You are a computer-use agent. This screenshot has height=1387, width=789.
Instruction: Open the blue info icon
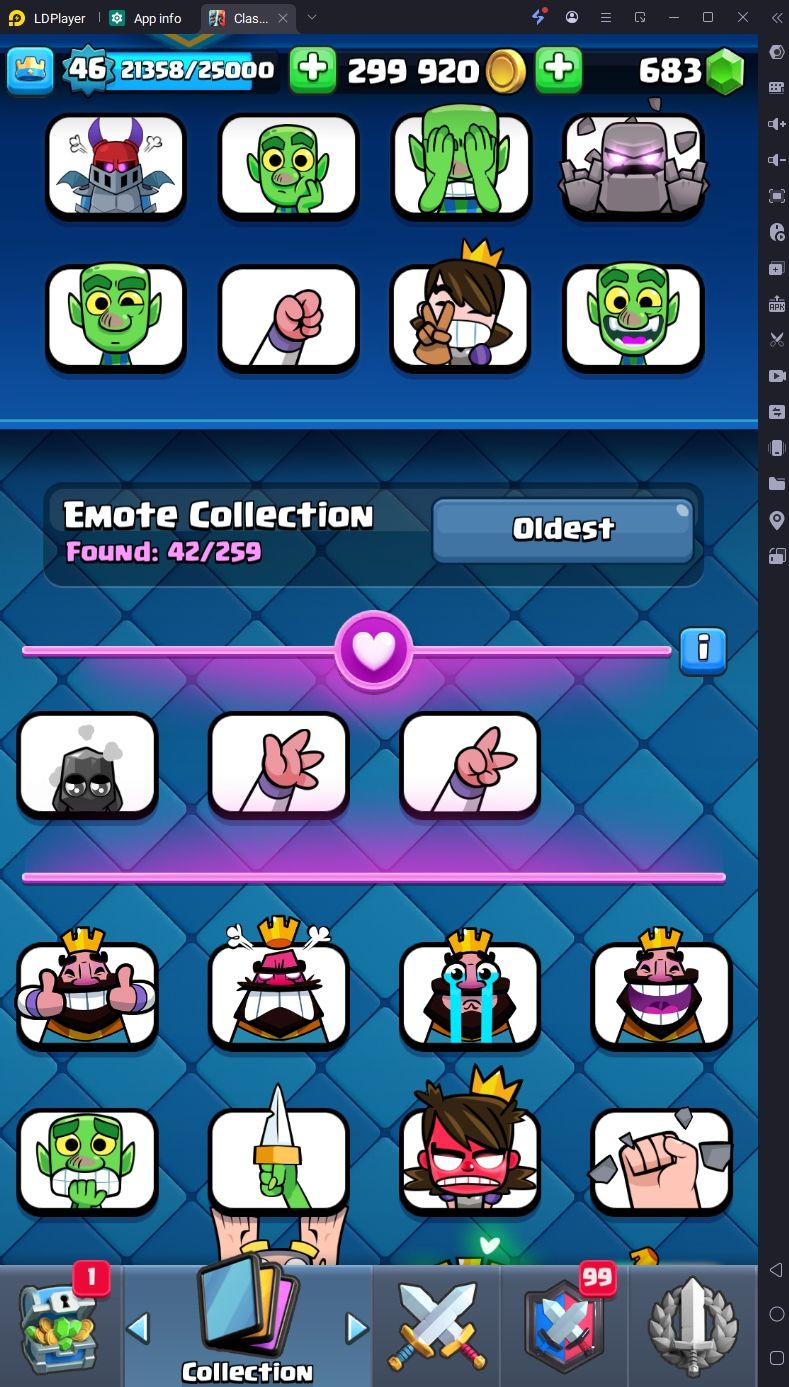[703, 652]
